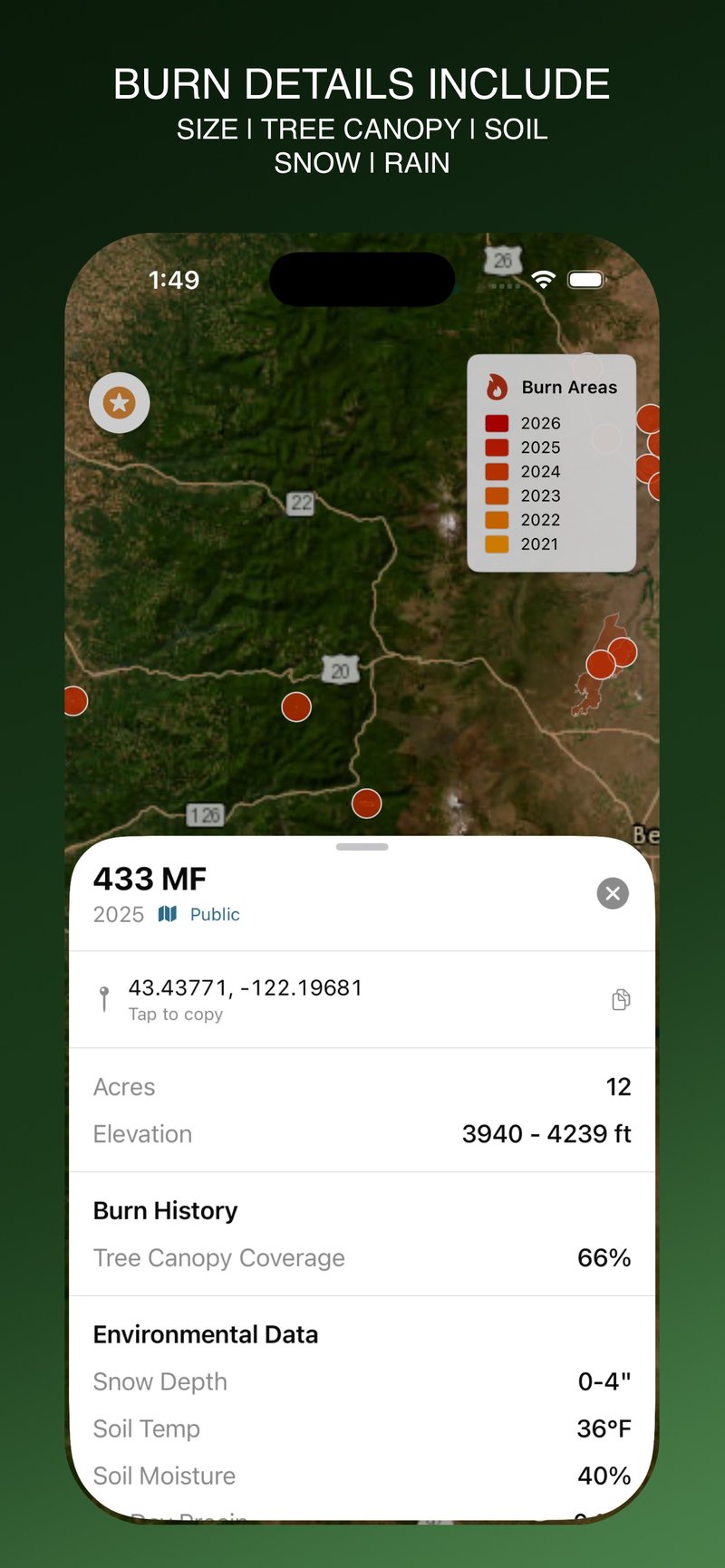
Task: Tap a red burn marker near Highway 126
Action: click(365, 803)
